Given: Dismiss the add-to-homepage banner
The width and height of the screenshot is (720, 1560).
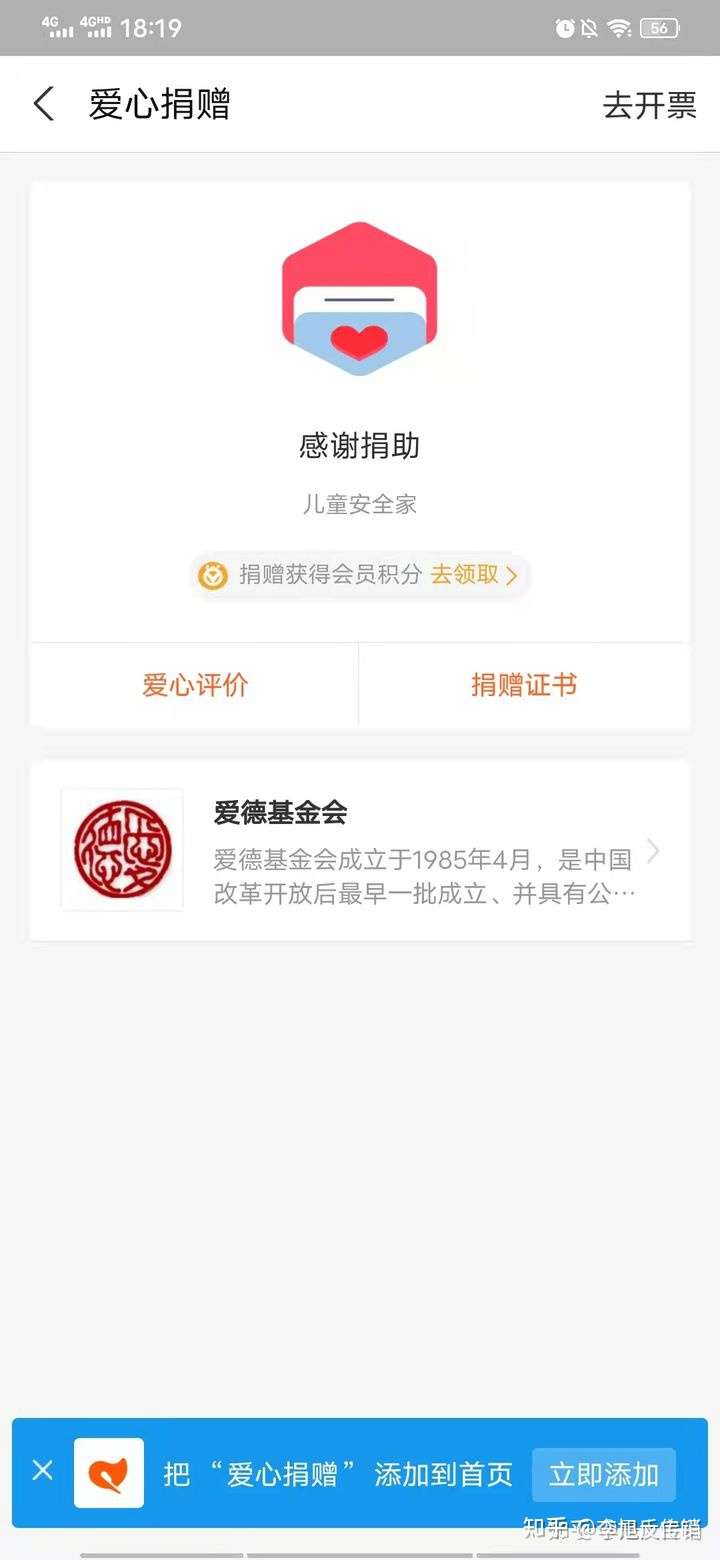Looking at the screenshot, I should pyautogui.click(x=42, y=1471).
